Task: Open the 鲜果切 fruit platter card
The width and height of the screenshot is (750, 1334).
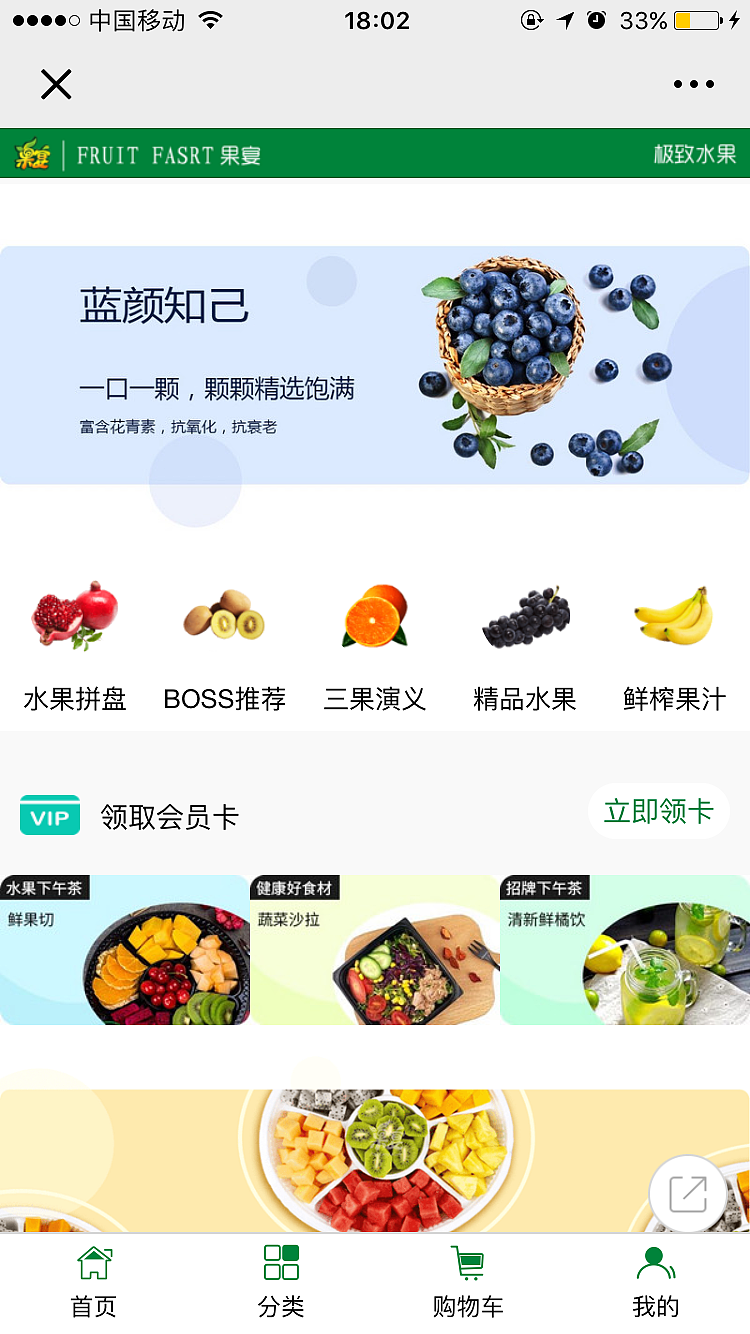Action: pyautogui.click(x=125, y=950)
